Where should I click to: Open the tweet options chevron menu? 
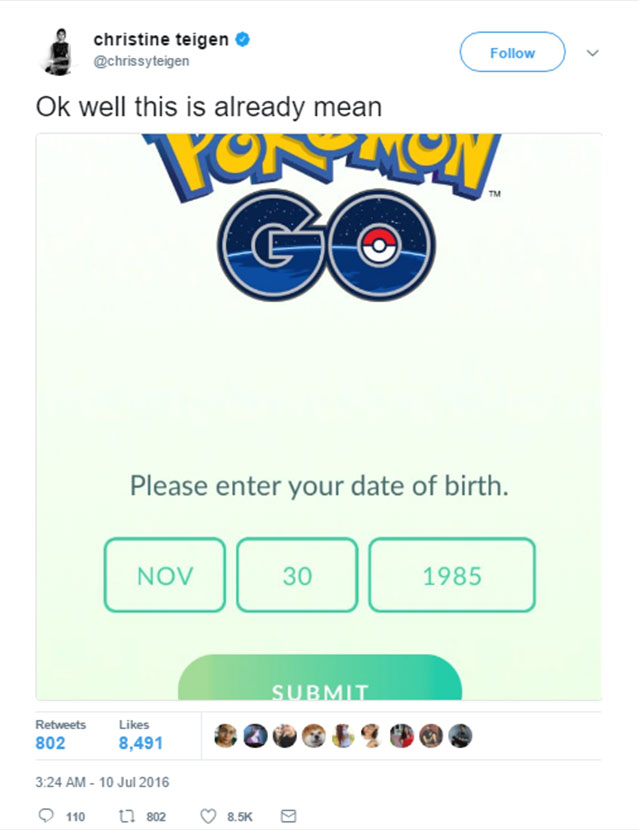pos(593,53)
